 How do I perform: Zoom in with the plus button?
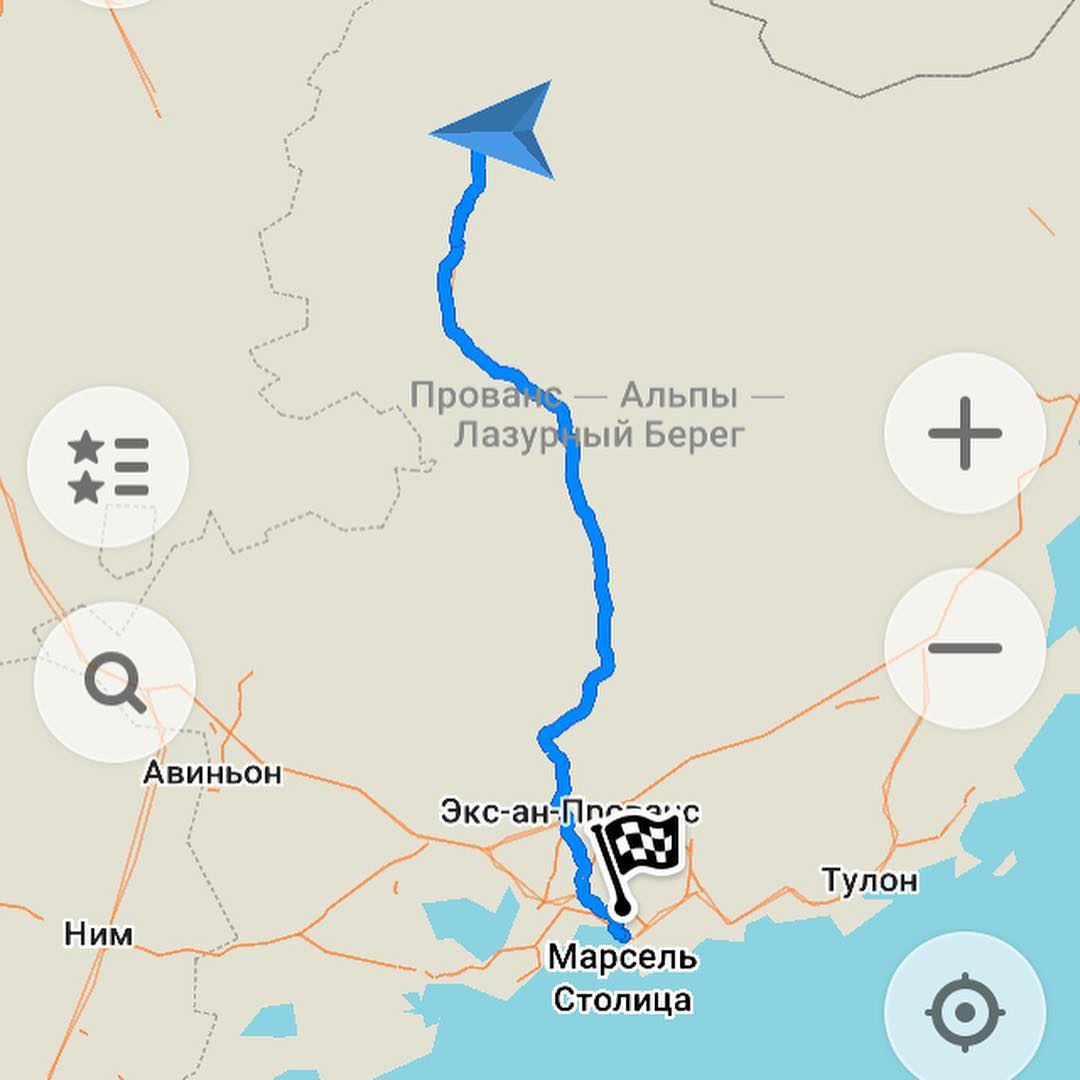tap(965, 433)
